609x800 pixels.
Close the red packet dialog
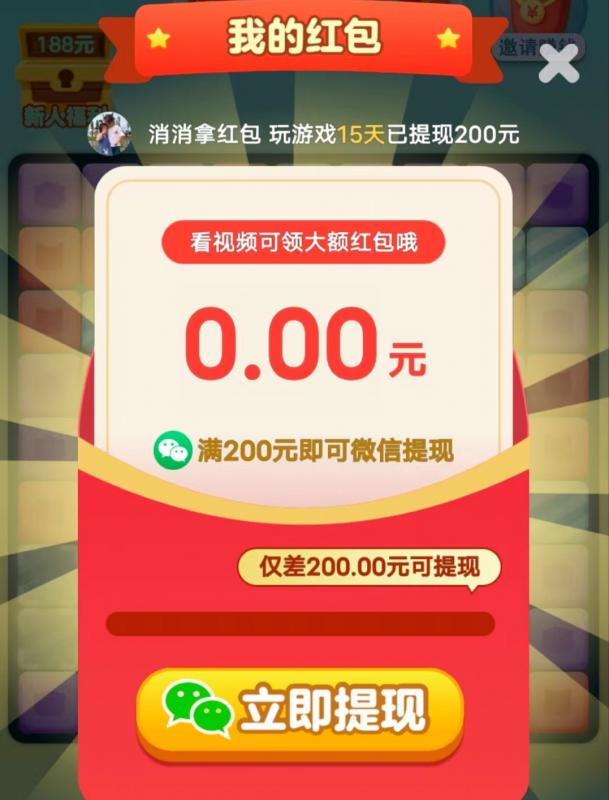559,65
